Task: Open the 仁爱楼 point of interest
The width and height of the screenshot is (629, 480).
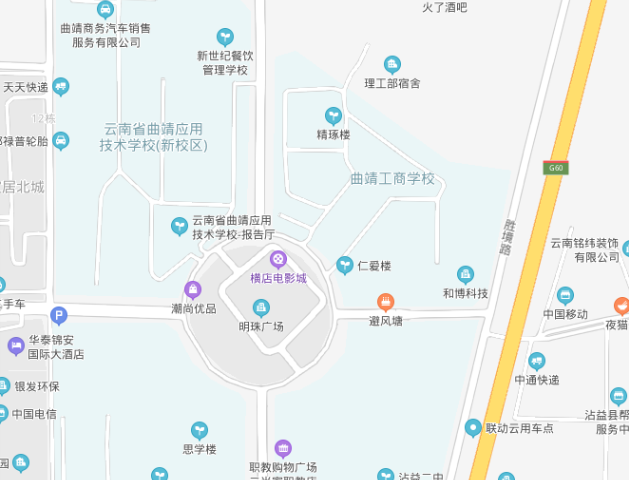Action: pyautogui.click(x=345, y=265)
